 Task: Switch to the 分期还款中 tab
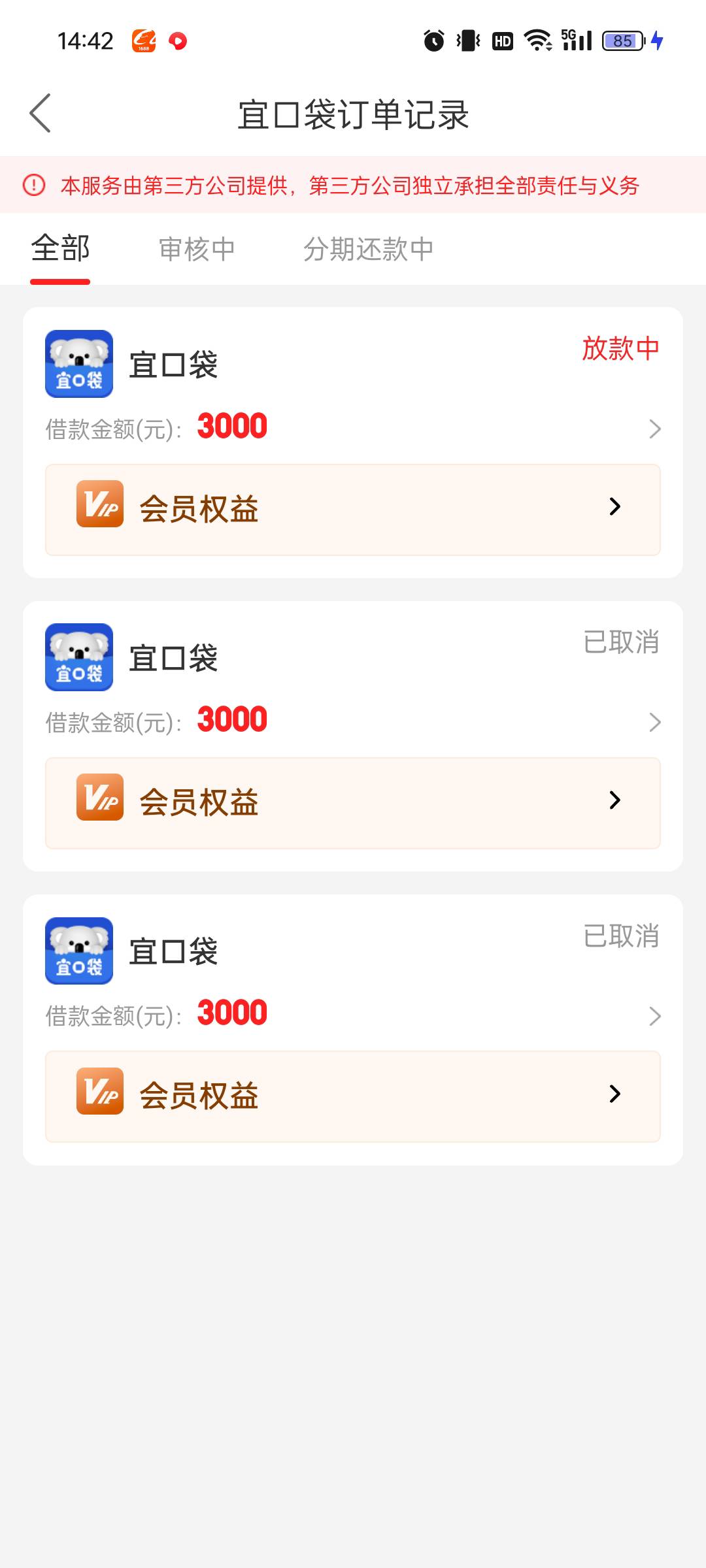pyautogui.click(x=368, y=249)
